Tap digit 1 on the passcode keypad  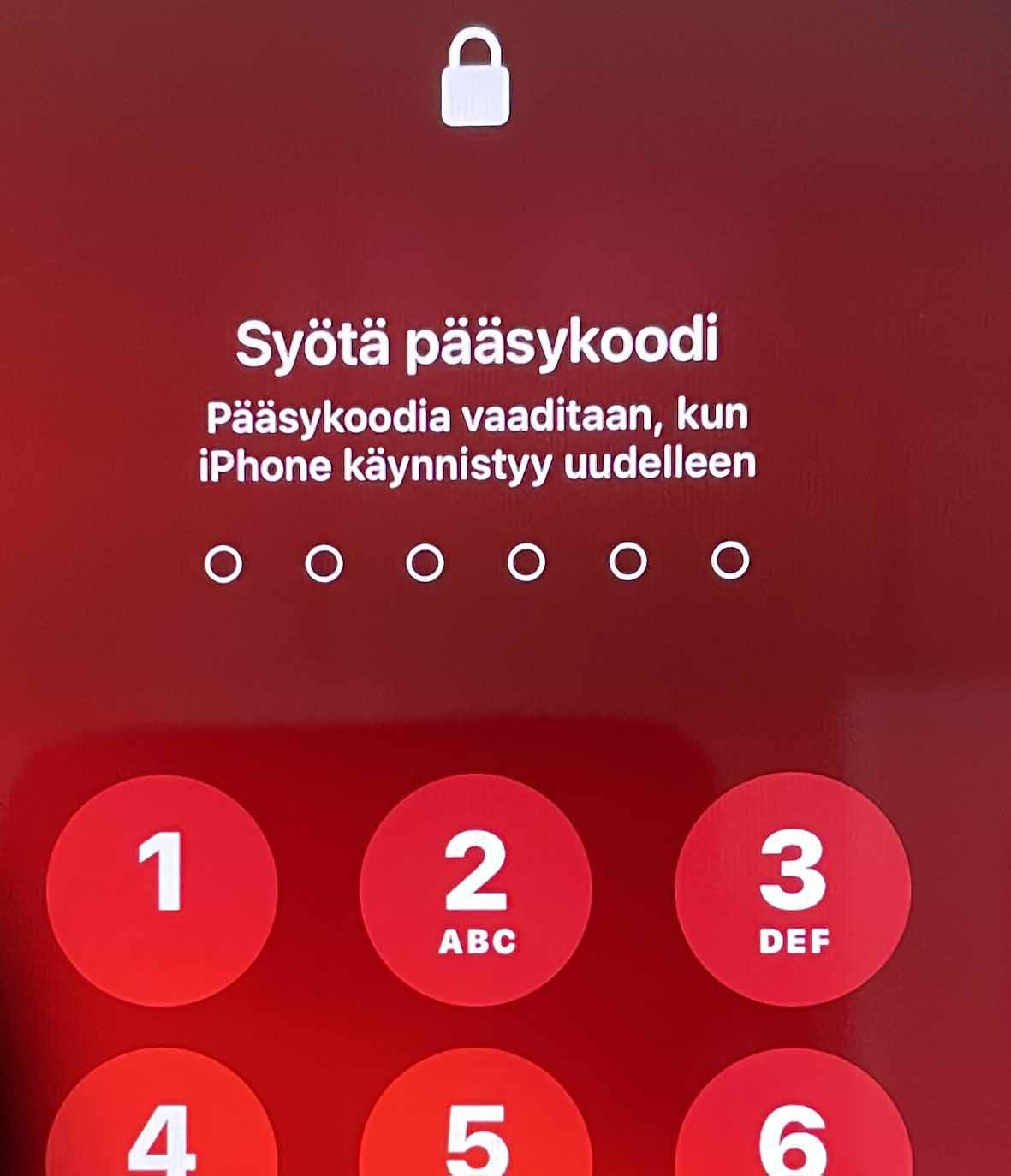tap(161, 888)
